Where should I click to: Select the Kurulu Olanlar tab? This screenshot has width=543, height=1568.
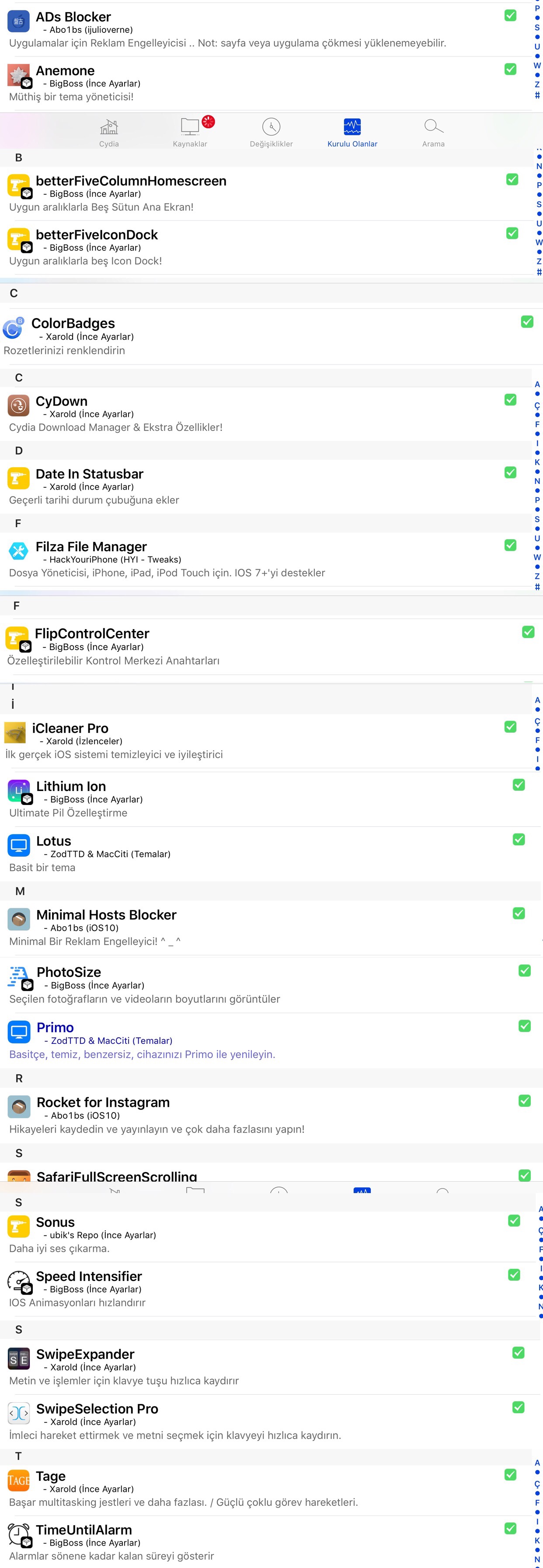352,133
